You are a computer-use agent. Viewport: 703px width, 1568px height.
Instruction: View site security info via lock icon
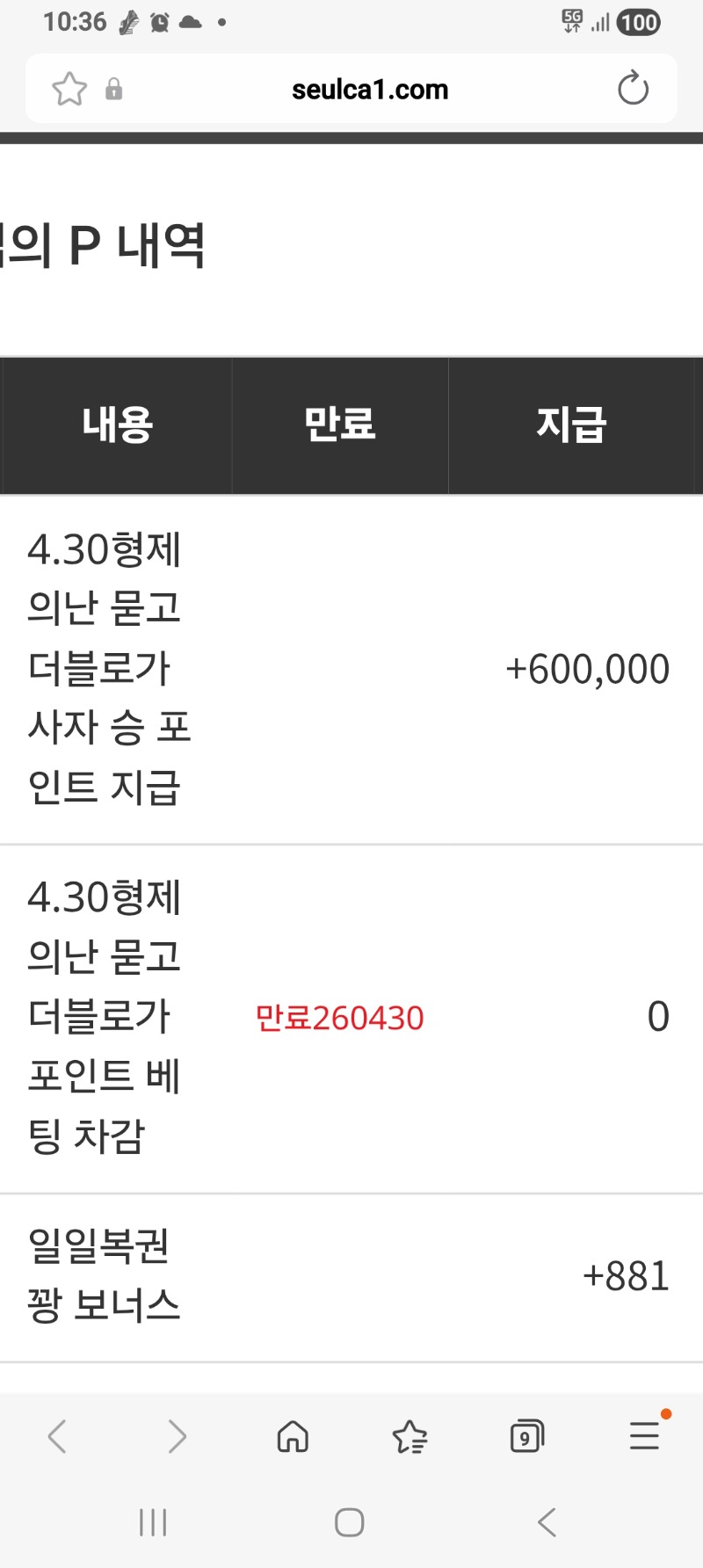click(113, 90)
